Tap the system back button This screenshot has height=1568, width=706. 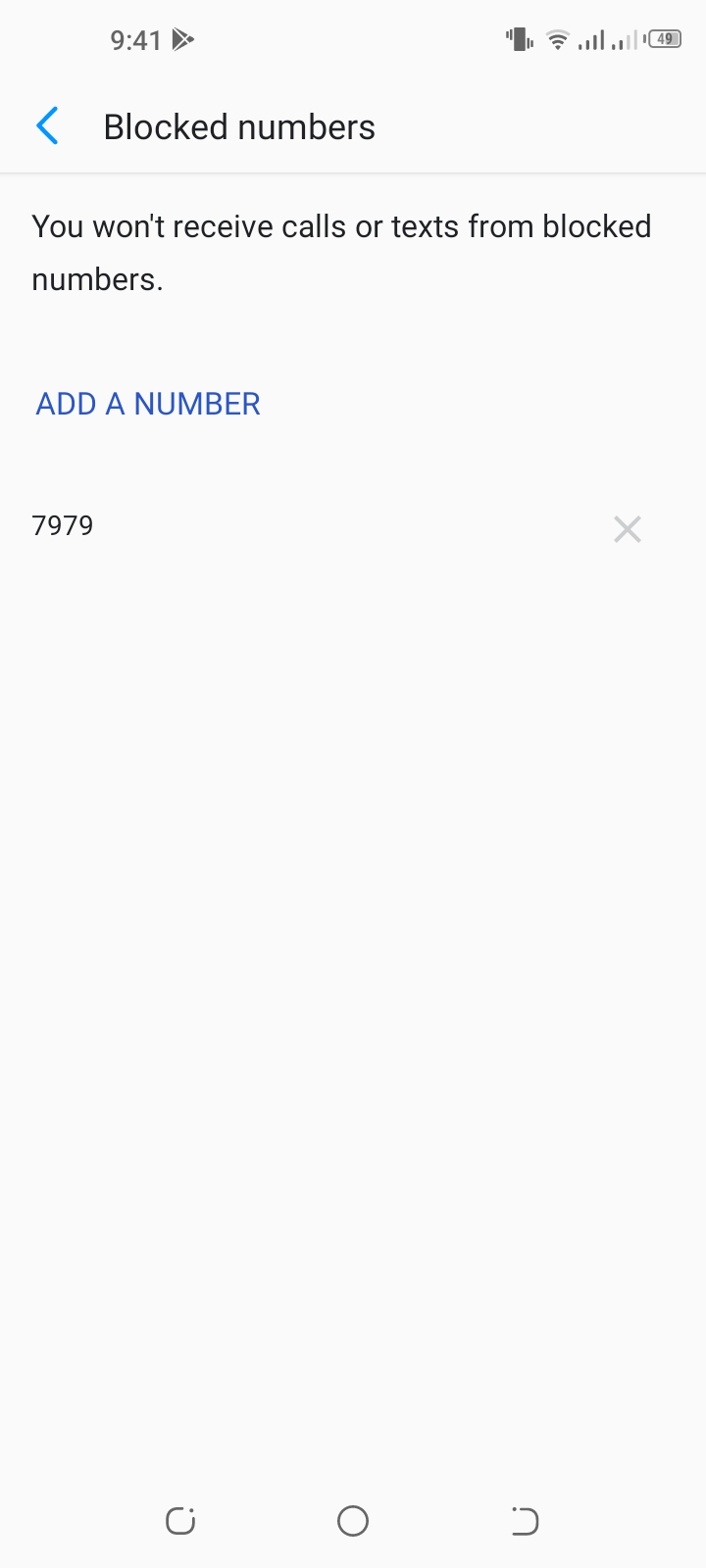[x=525, y=1521]
